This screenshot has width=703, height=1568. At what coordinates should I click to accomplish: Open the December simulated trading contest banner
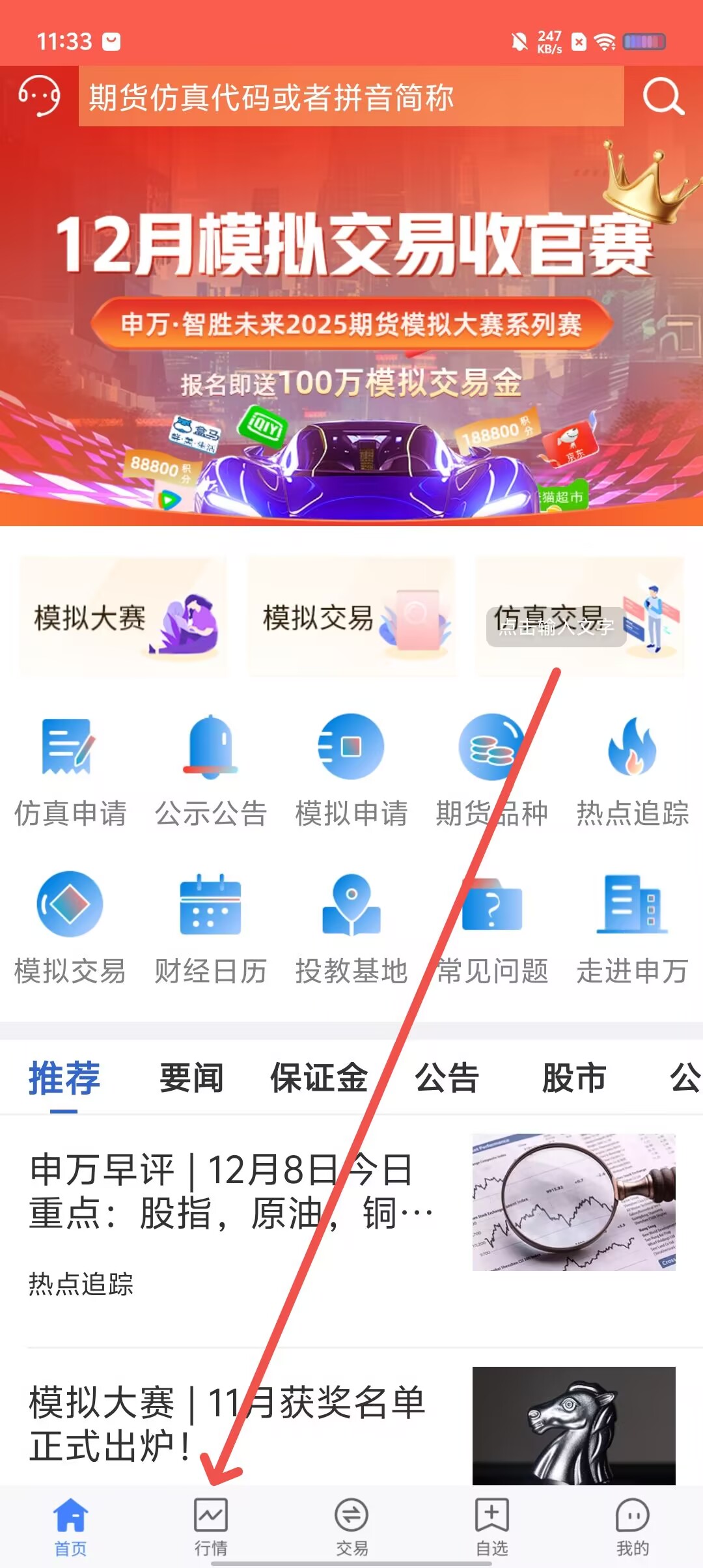pyautogui.click(x=351, y=326)
